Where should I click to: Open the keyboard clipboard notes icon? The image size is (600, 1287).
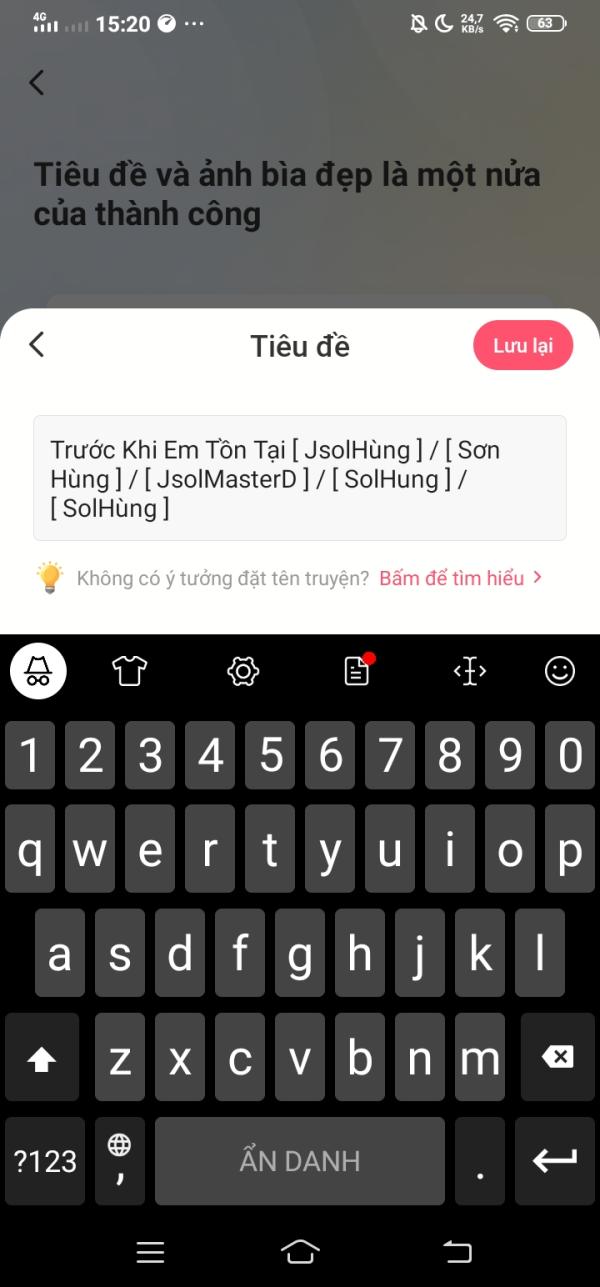click(x=358, y=671)
